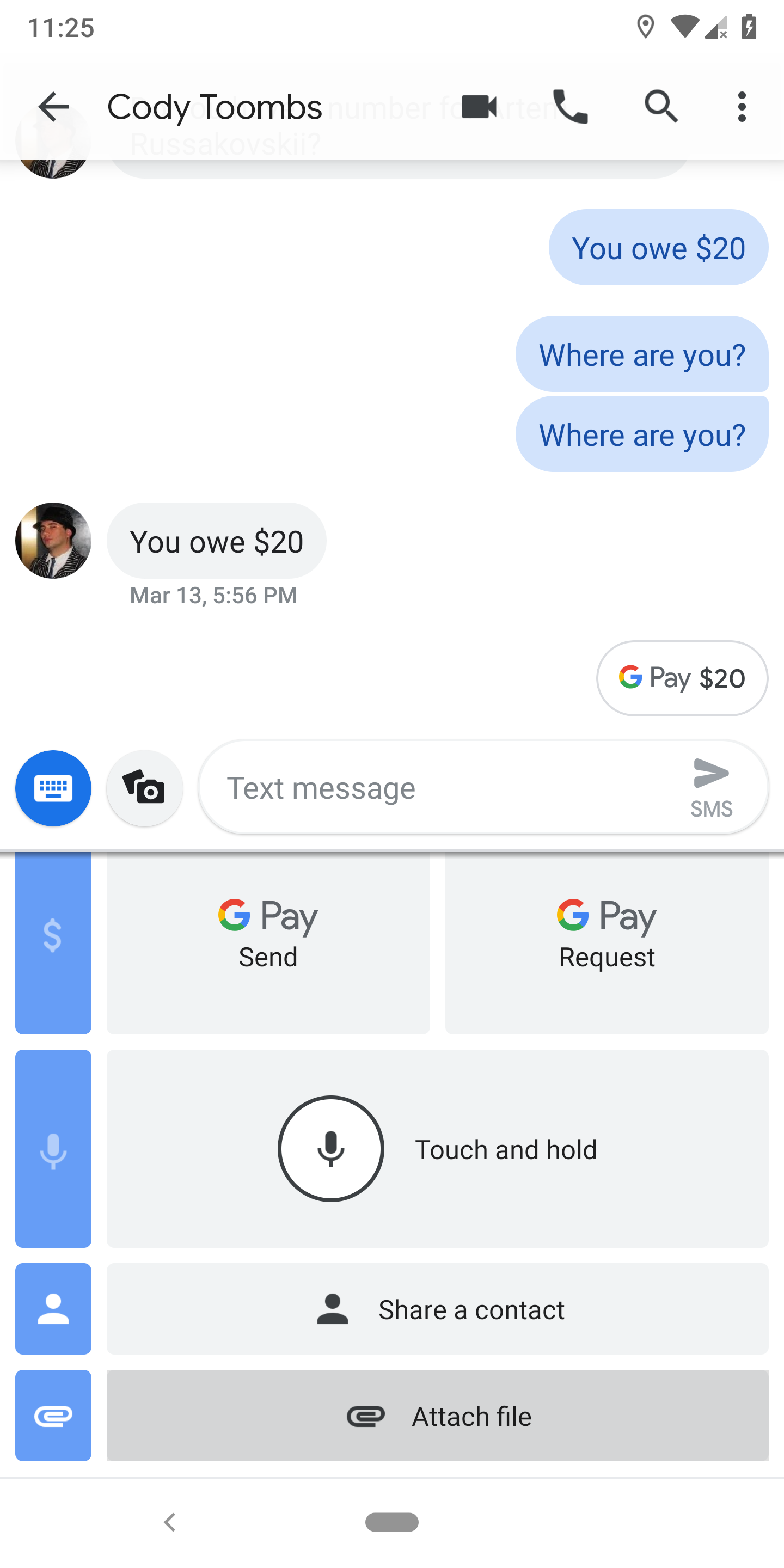This screenshot has width=784, height=1568.
Task: Switch to the keyboard input
Action: pyautogui.click(x=53, y=788)
